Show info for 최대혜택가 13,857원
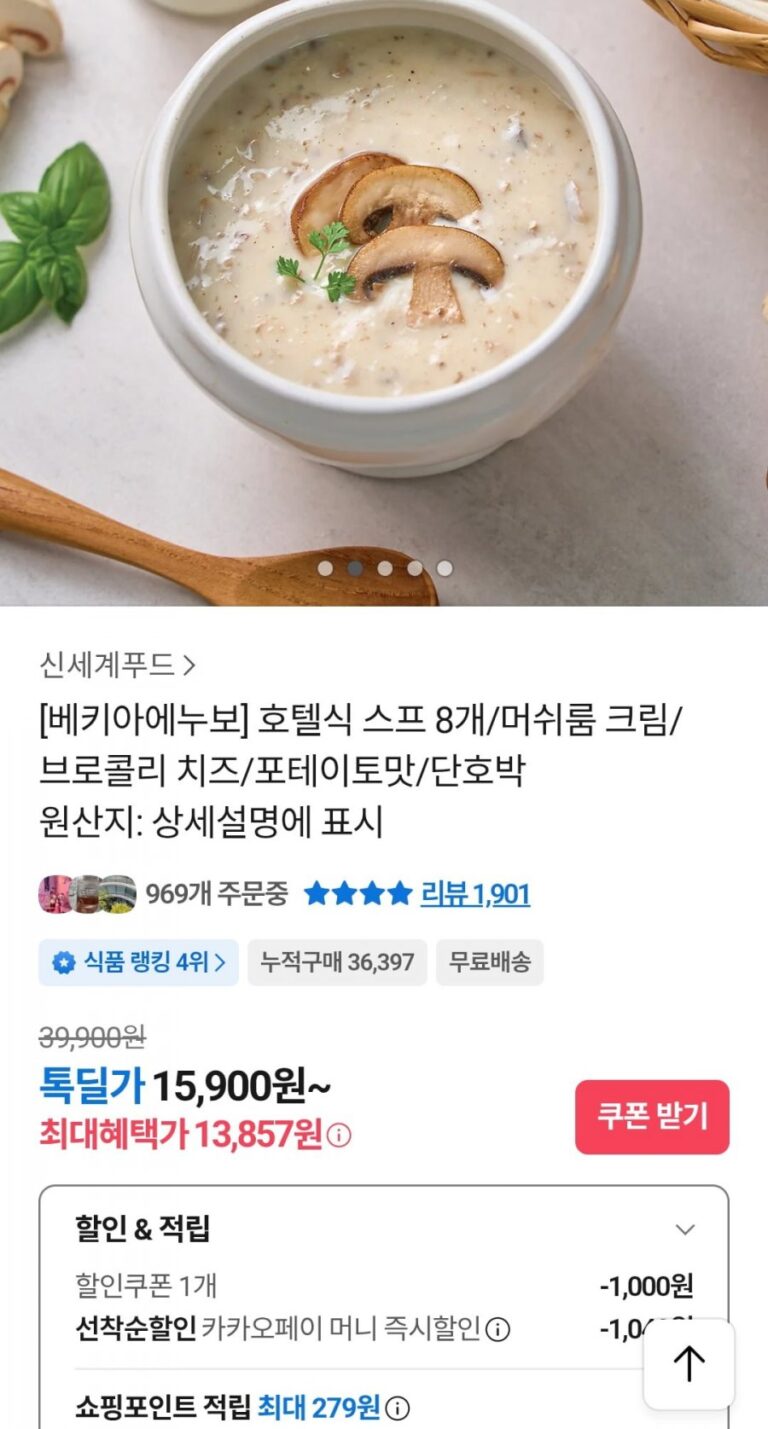768x1429 pixels. pyautogui.click(x=340, y=1136)
